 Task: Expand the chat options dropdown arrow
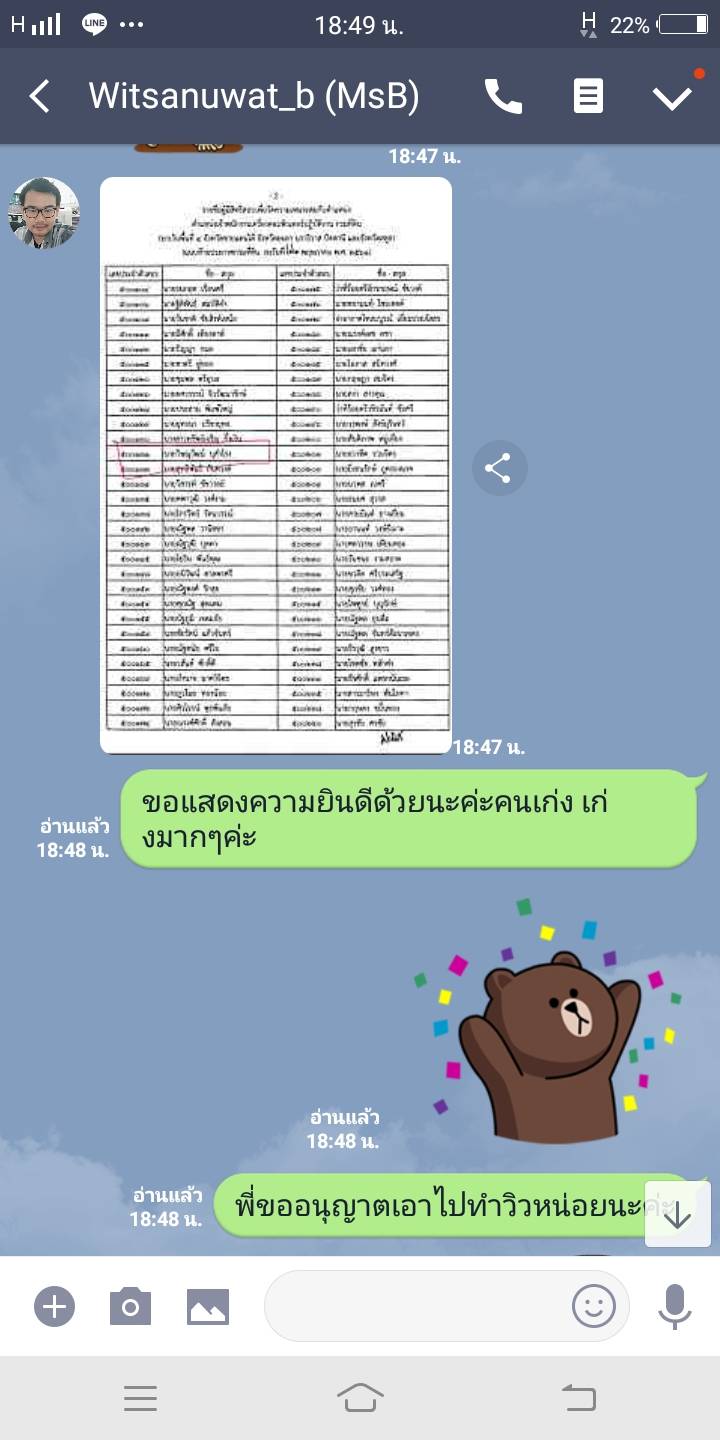tap(672, 97)
